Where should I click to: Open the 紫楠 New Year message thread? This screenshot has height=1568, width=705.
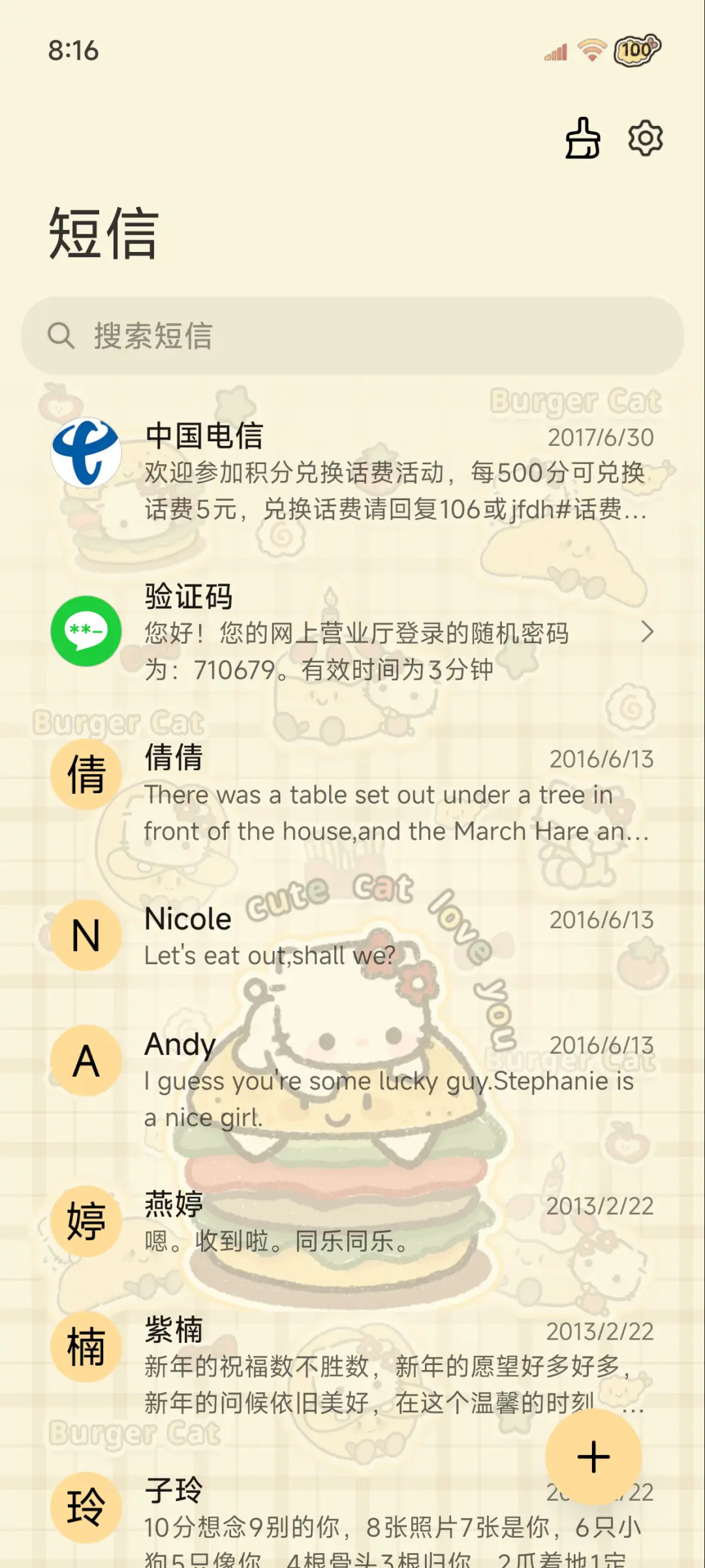click(x=359, y=1364)
